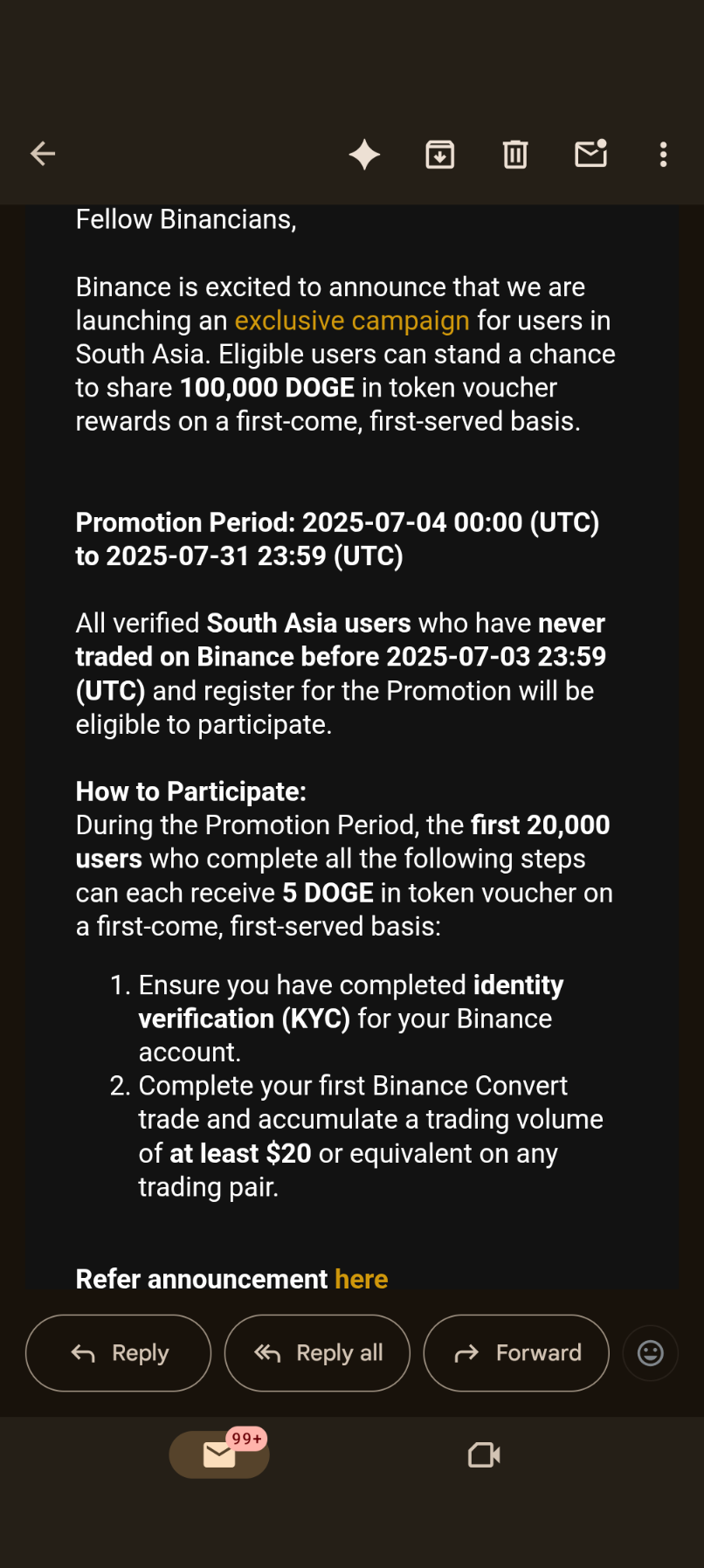Switch to the Meet video tab
The image size is (704, 1568).
(x=484, y=1454)
